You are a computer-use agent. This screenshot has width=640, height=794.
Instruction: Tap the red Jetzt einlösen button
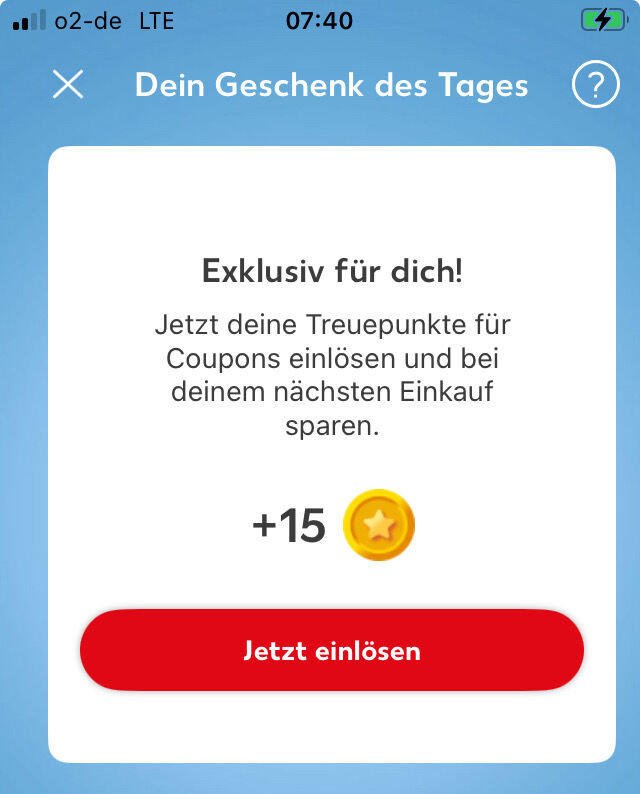(x=331, y=651)
